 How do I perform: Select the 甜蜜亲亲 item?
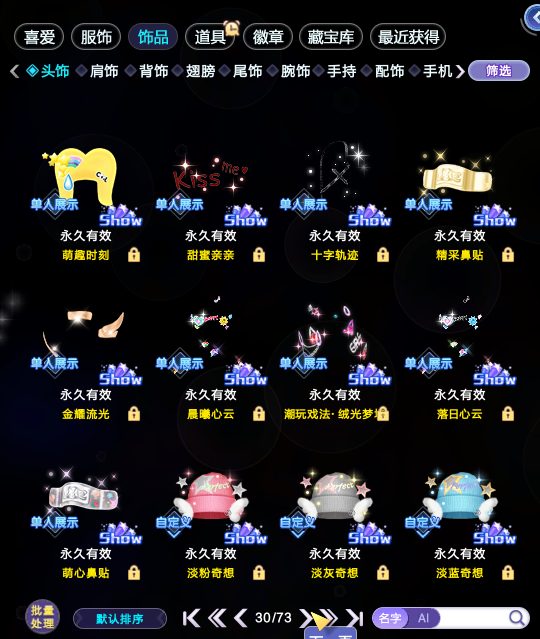click(211, 203)
